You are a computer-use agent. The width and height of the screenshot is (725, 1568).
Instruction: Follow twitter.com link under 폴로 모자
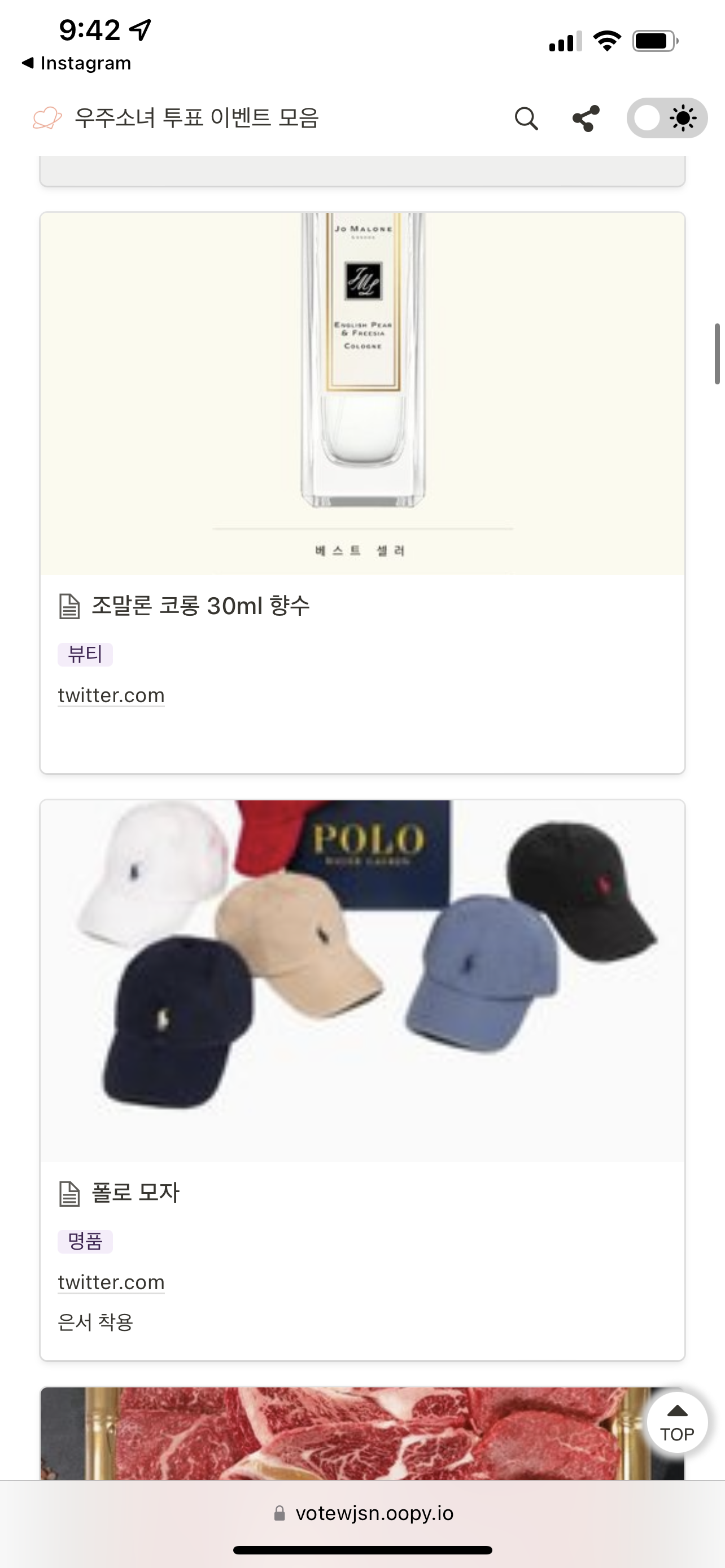[111, 1282]
